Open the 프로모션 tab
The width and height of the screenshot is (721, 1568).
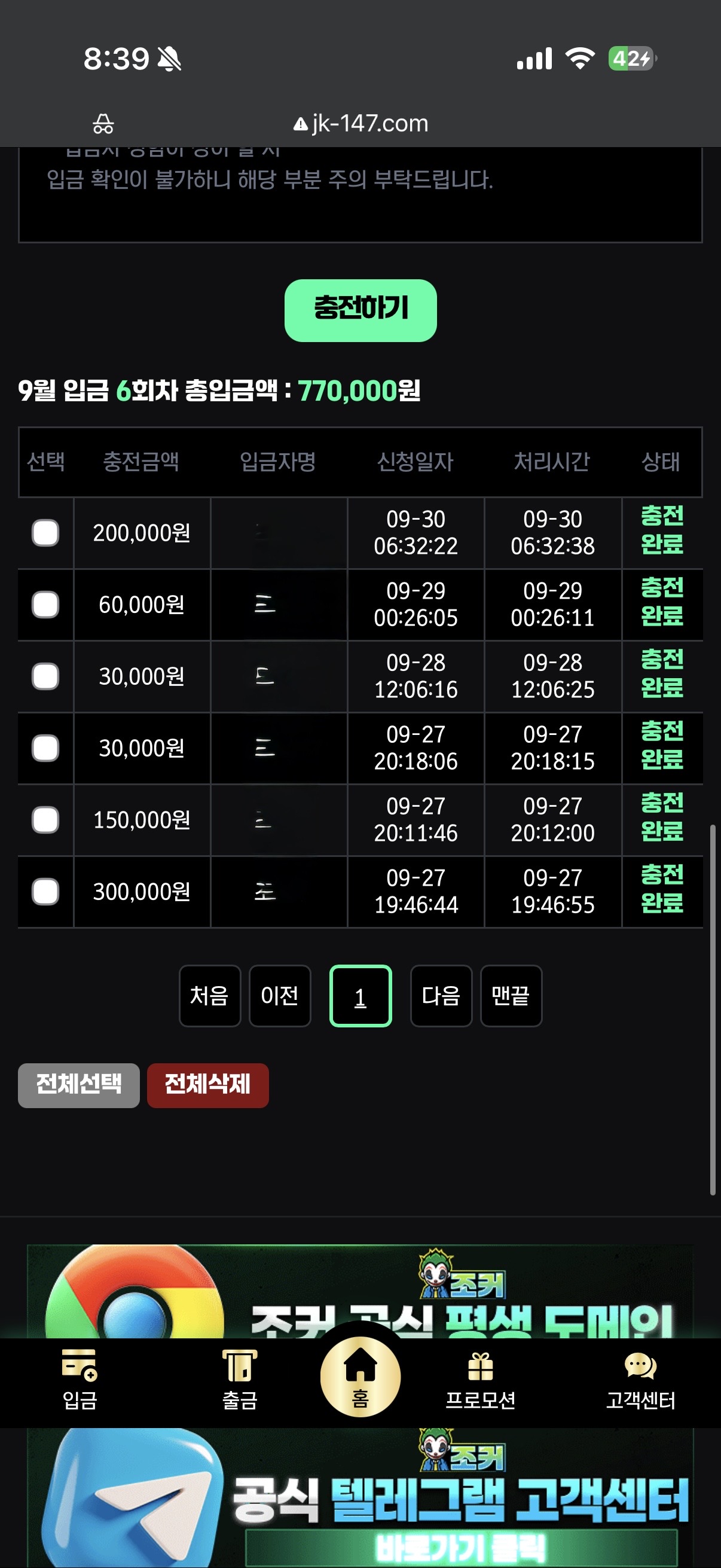click(481, 1381)
